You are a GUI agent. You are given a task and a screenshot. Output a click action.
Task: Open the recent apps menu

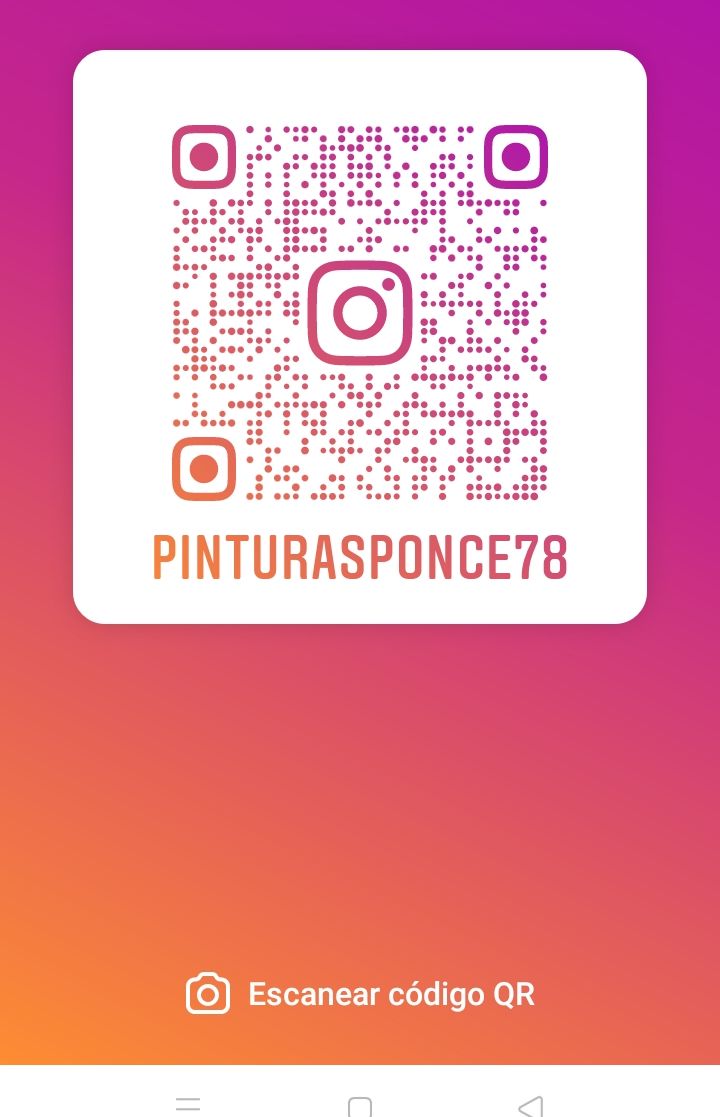tap(188, 1105)
